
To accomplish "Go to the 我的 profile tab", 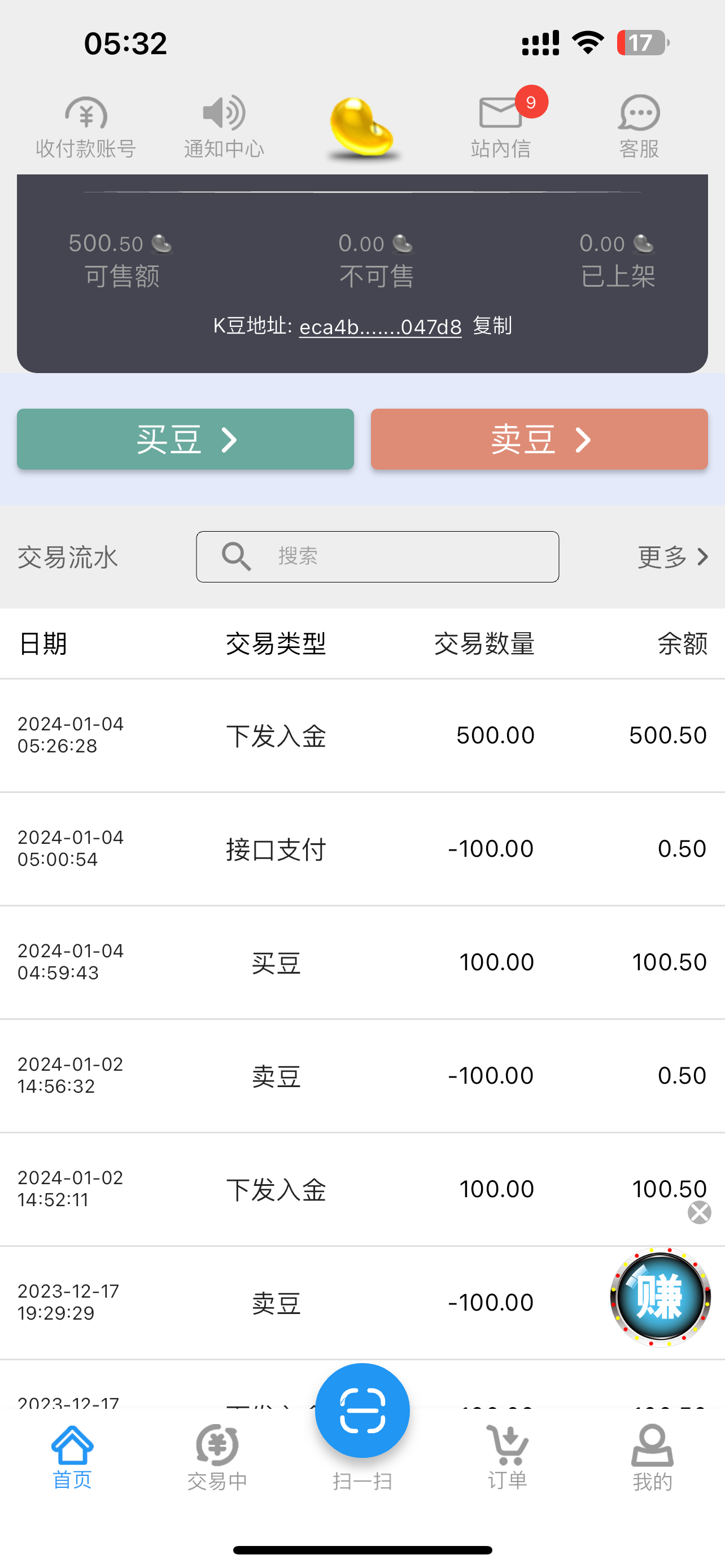I will pyautogui.click(x=652, y=1457).
